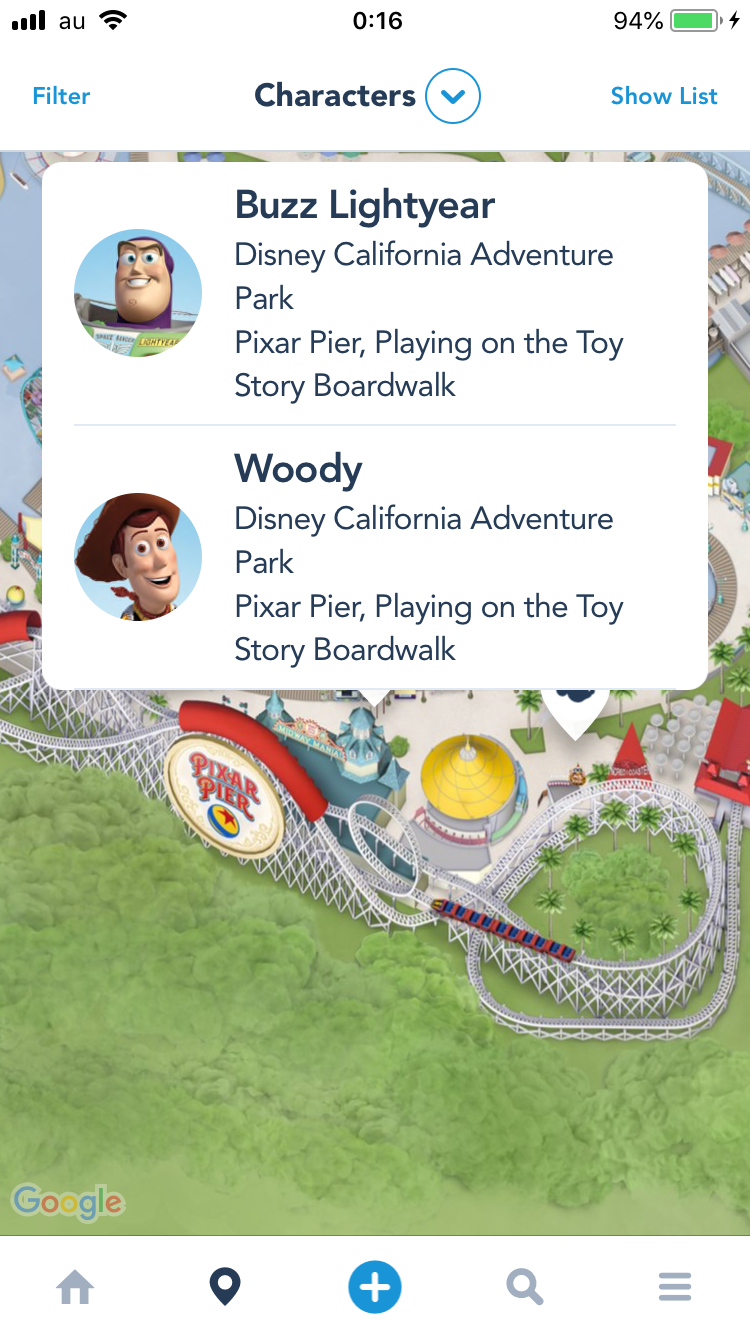The height and width of the screenshot is (1334, 750).
Task: Open the Filter options
Action: point(61,96)
